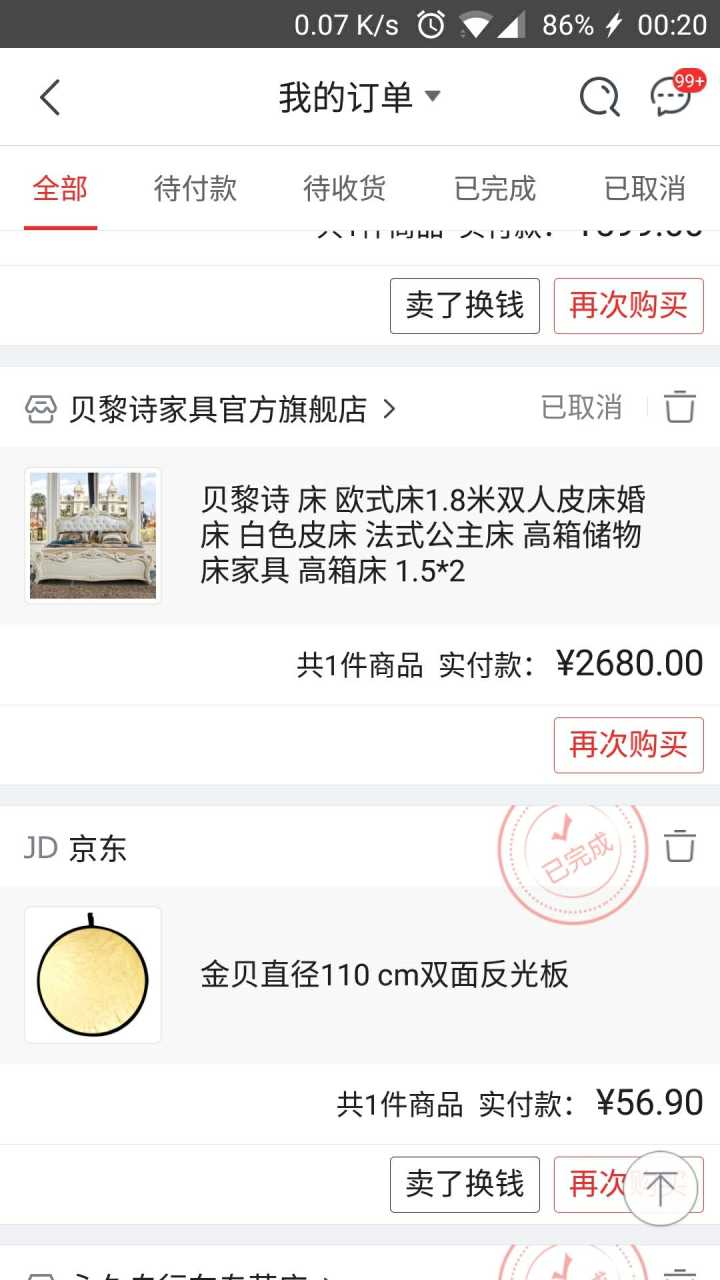The image size is (720, 1280).
Task: Tap 再次购买 for the ¥2680.00 order
Action: tap(629, 745)
